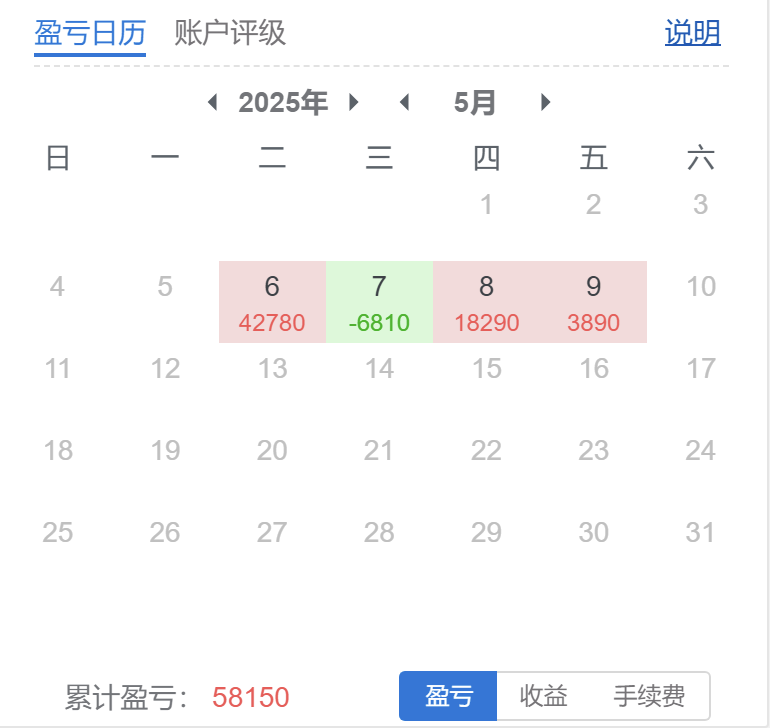The image size is (770, 728).
Task: Select the 盈亏日历 tab
Action: pos(90,33)
